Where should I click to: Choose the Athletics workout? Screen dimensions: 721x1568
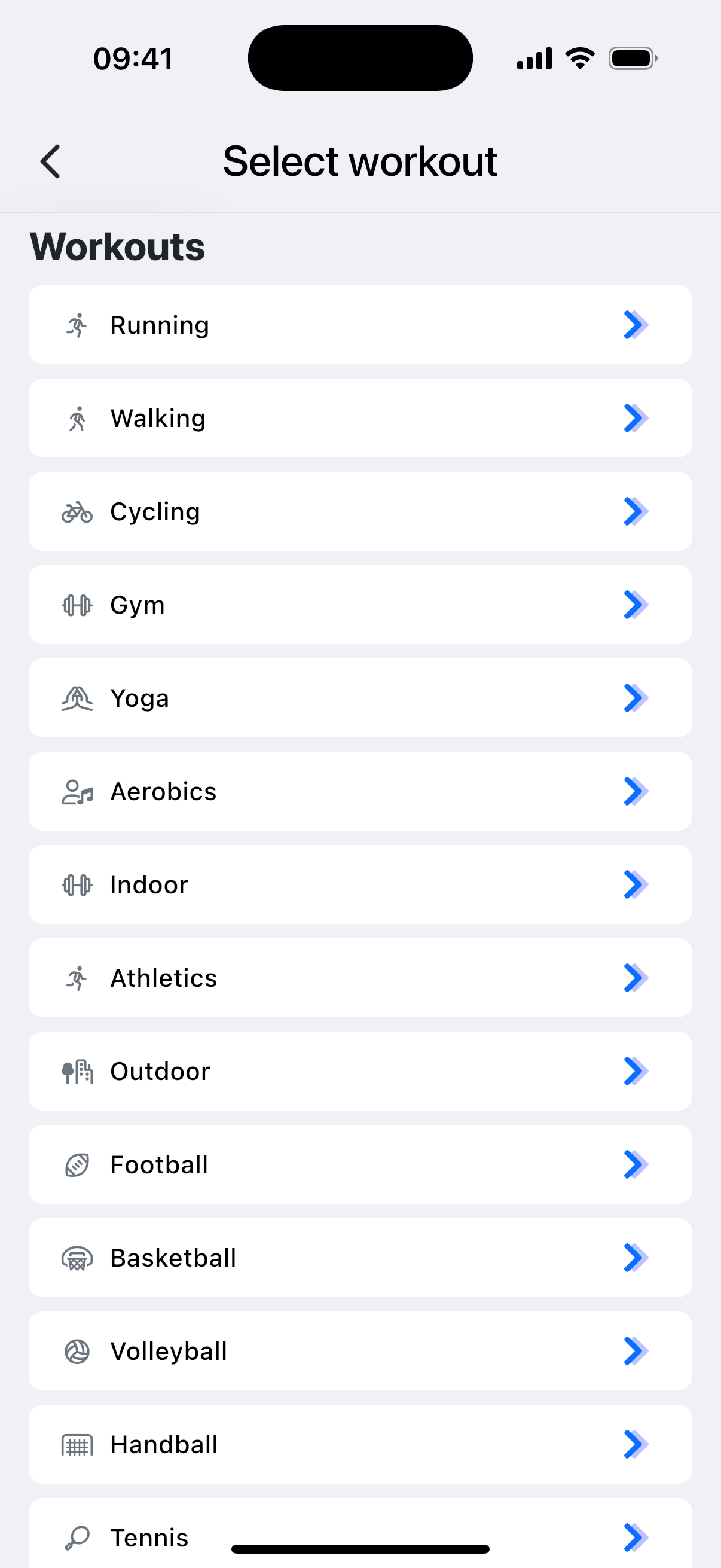(x=360, y=978)
